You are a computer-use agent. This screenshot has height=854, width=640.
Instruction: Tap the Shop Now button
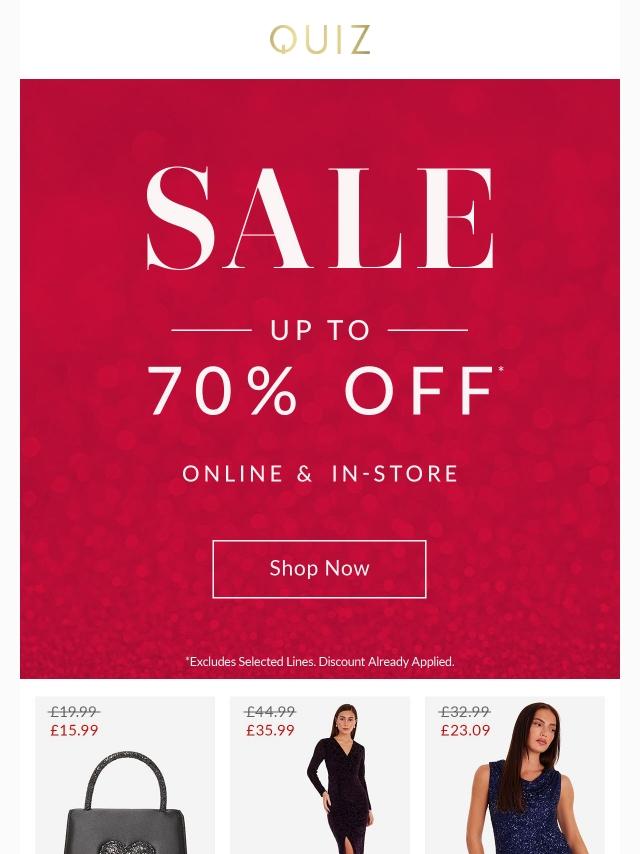tap(319, 568)
